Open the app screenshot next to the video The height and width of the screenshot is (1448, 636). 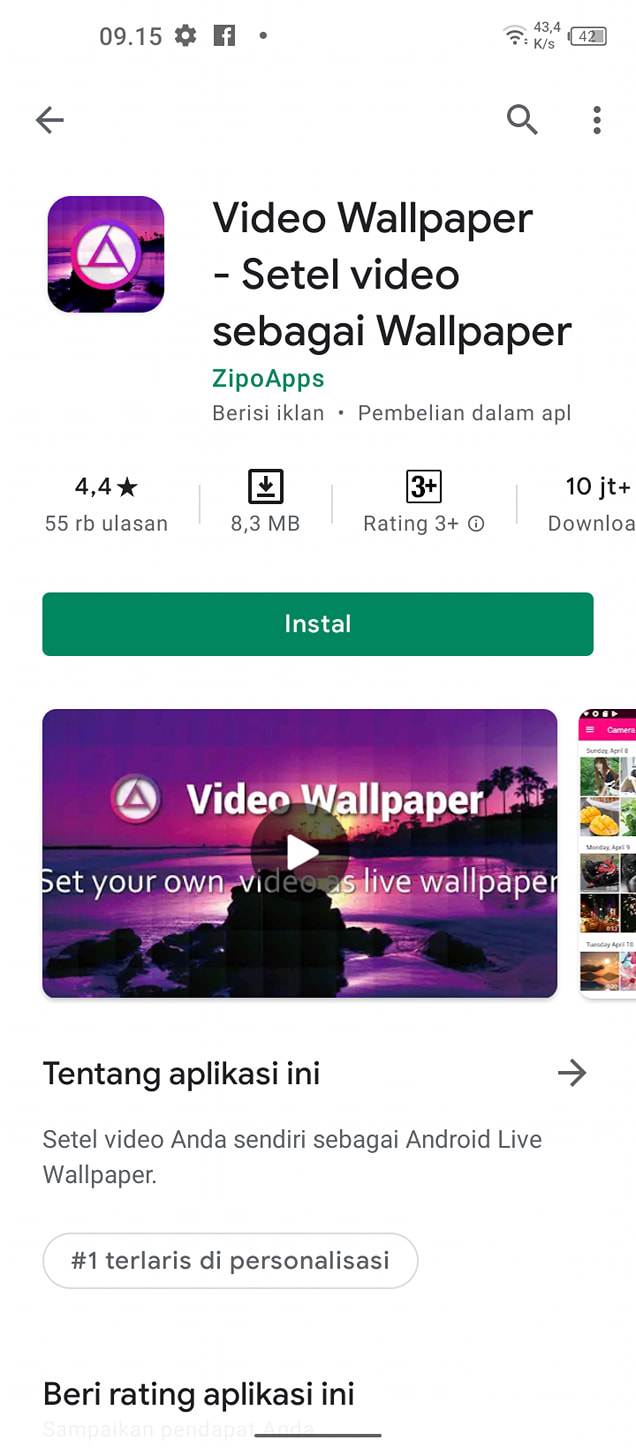(x=608, y=853)
